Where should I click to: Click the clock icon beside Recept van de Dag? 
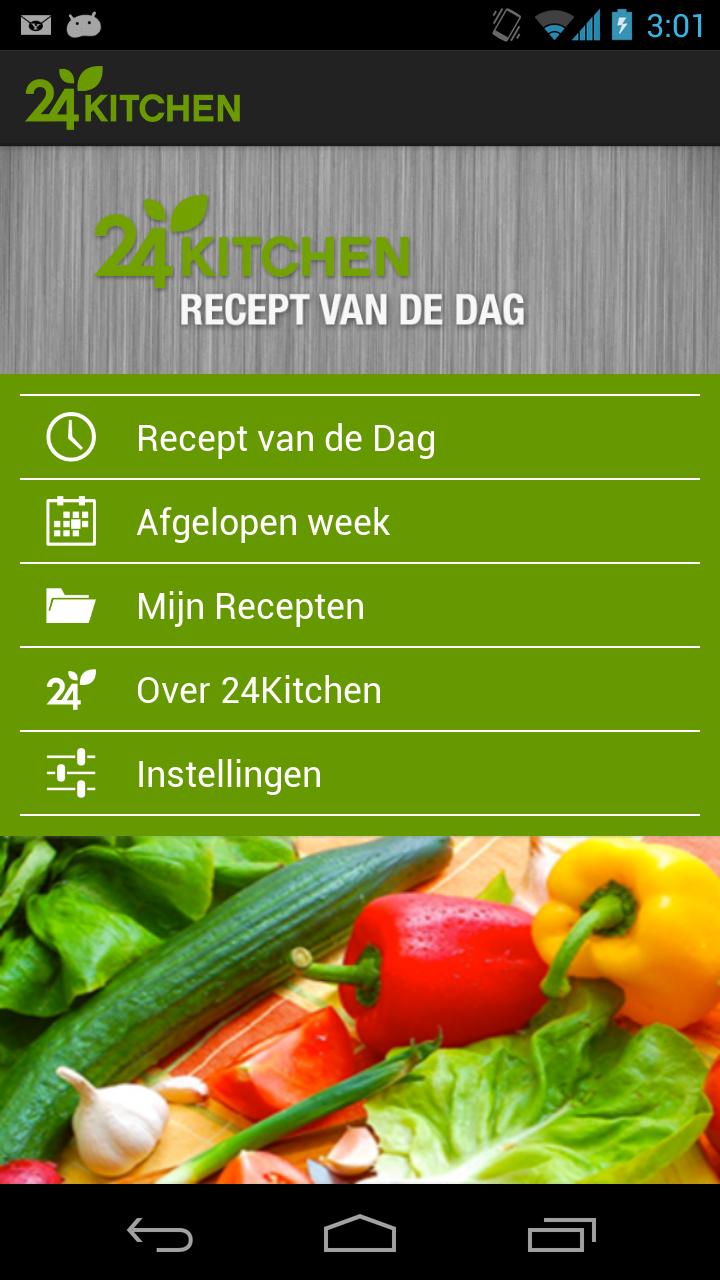pyautogui.click(x=69, y=435)
